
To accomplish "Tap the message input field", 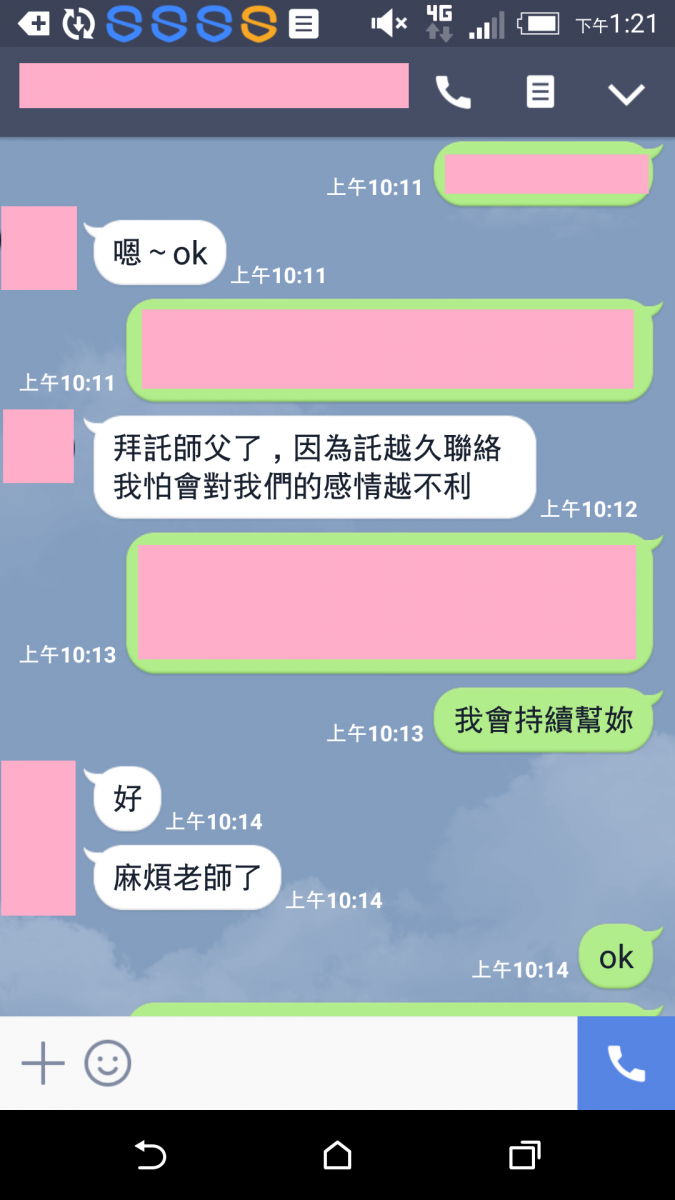I will pos(350,1063).
